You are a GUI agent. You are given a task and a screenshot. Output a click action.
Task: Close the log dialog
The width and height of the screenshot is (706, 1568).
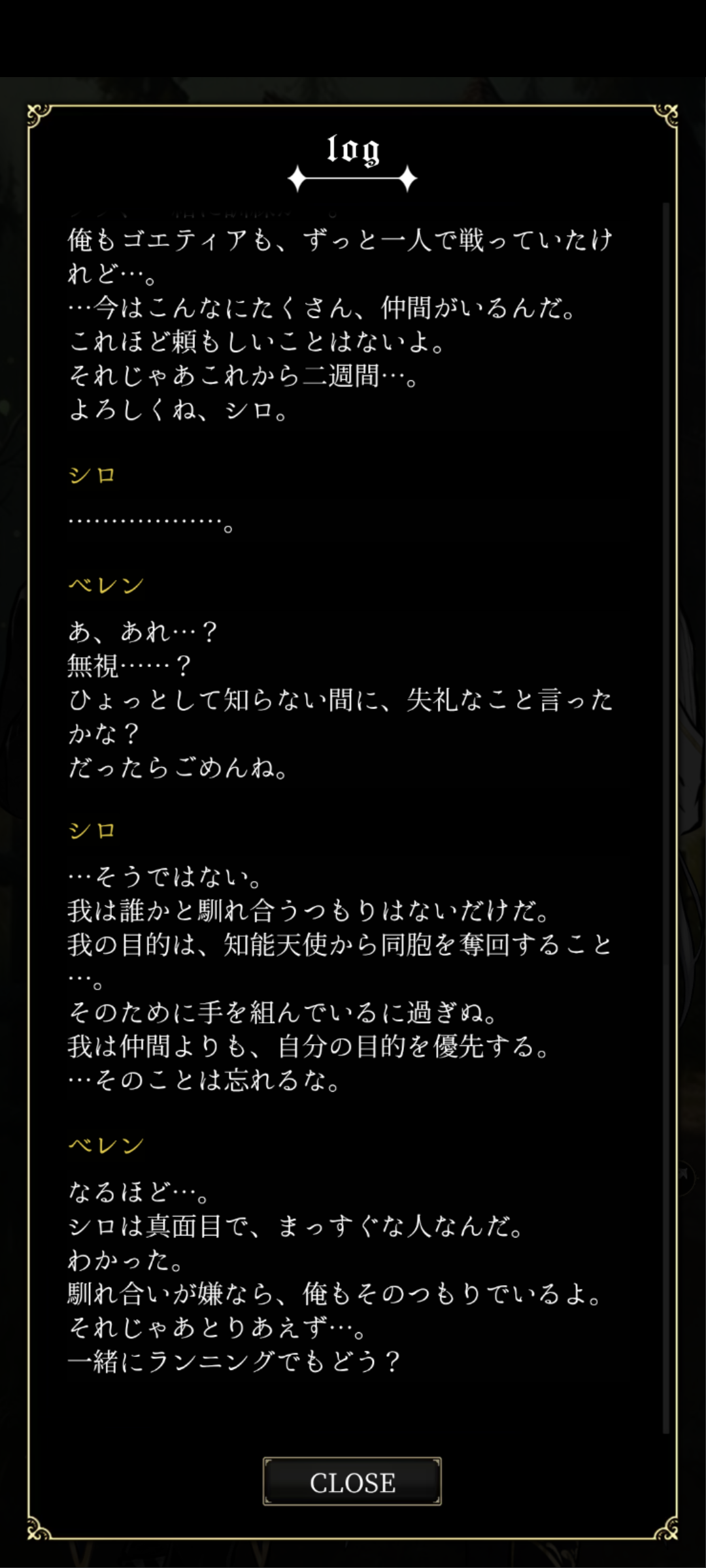[352, 1482]
